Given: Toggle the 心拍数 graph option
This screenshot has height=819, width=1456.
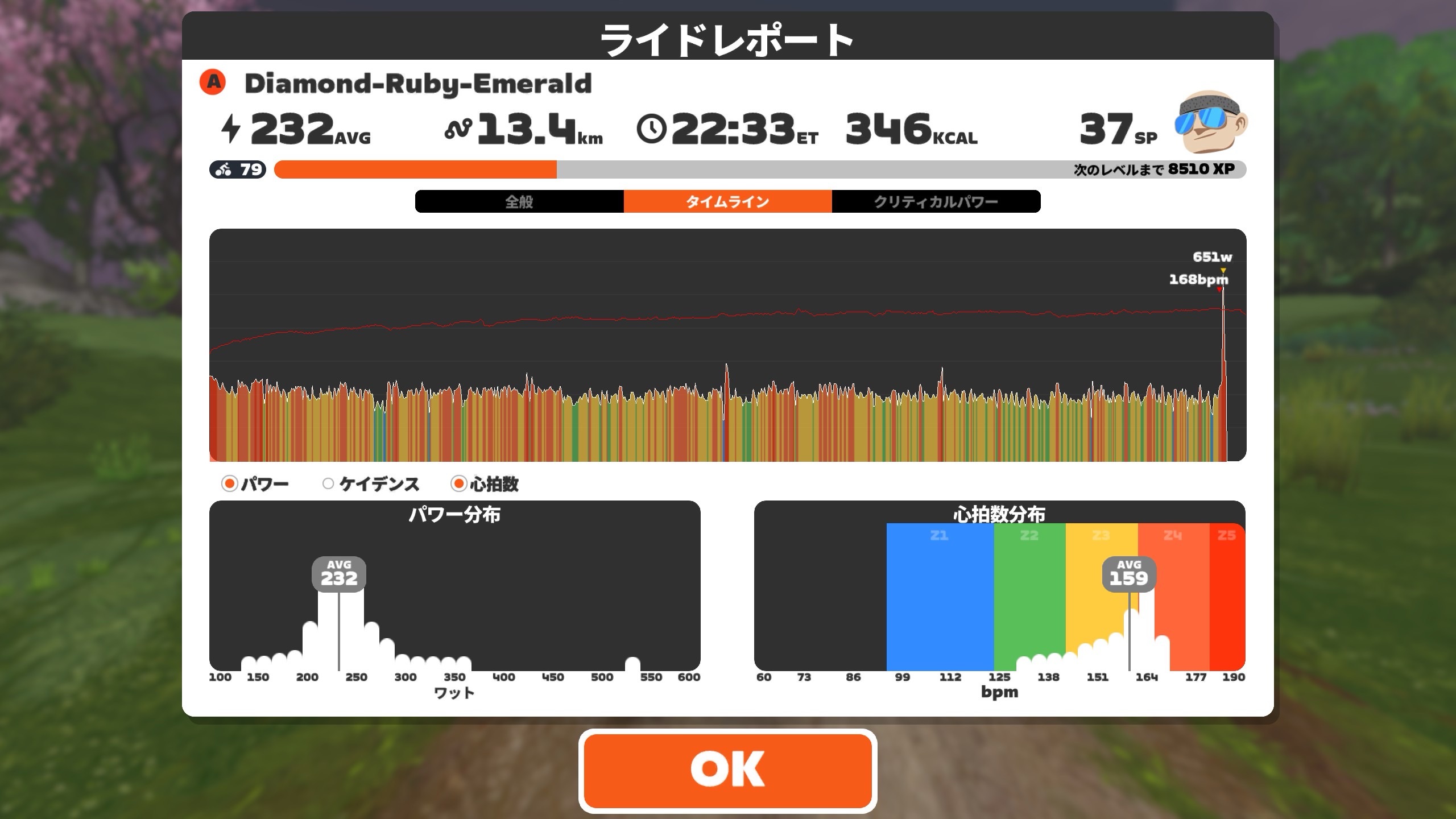Looking at the screenshot, I should tap(458, 484).
